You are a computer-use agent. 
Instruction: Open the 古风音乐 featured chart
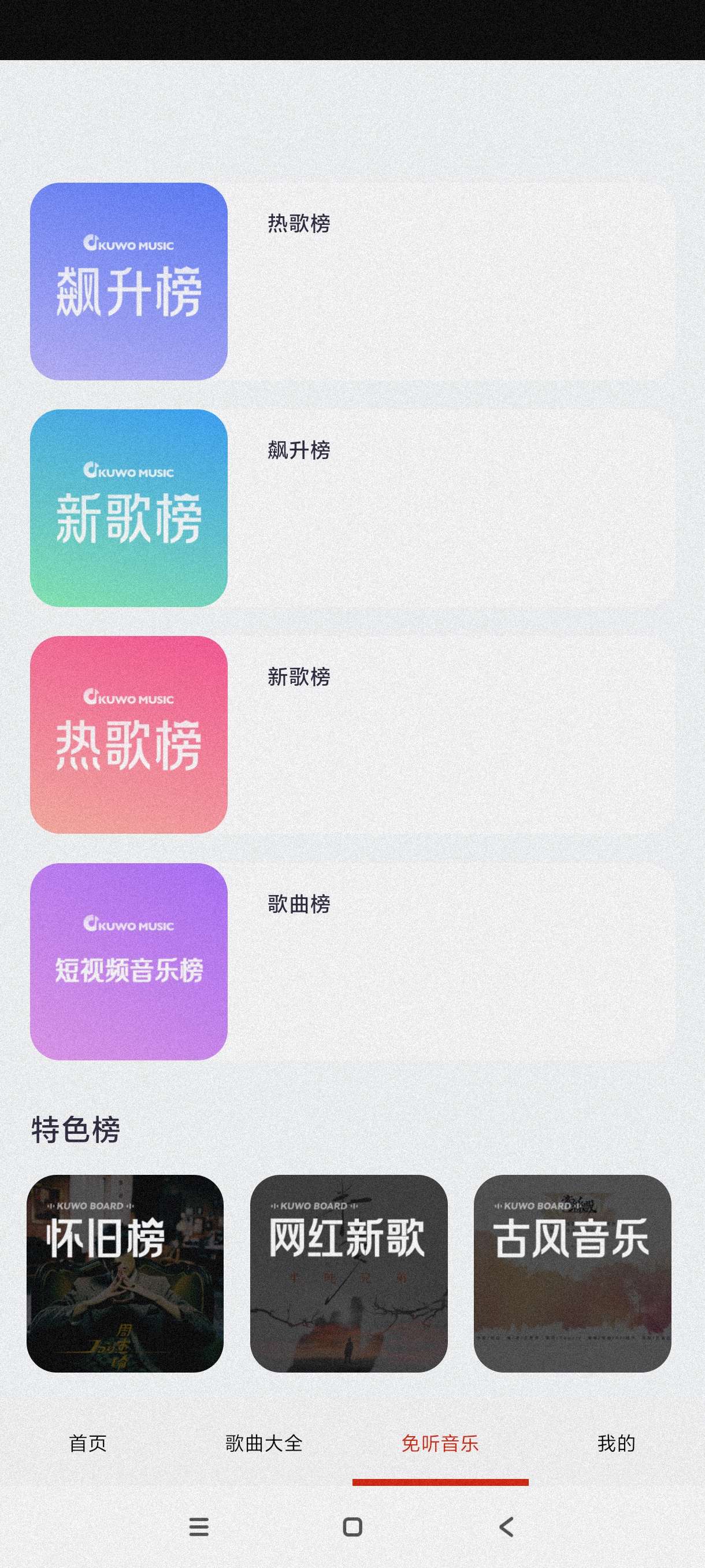(x=572, y=1273)
